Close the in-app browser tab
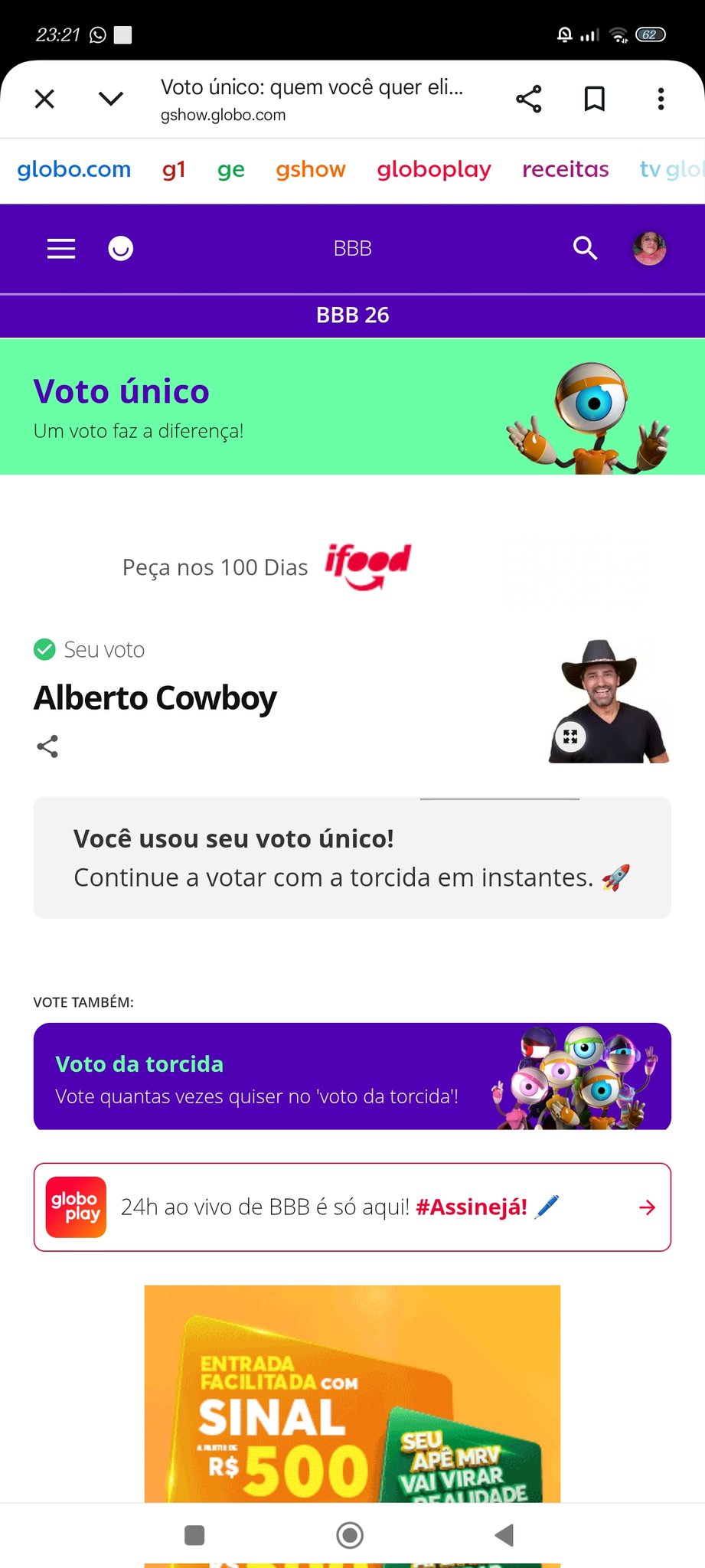The width and height of the screenshot is (705, 1568). click(44, 99)
